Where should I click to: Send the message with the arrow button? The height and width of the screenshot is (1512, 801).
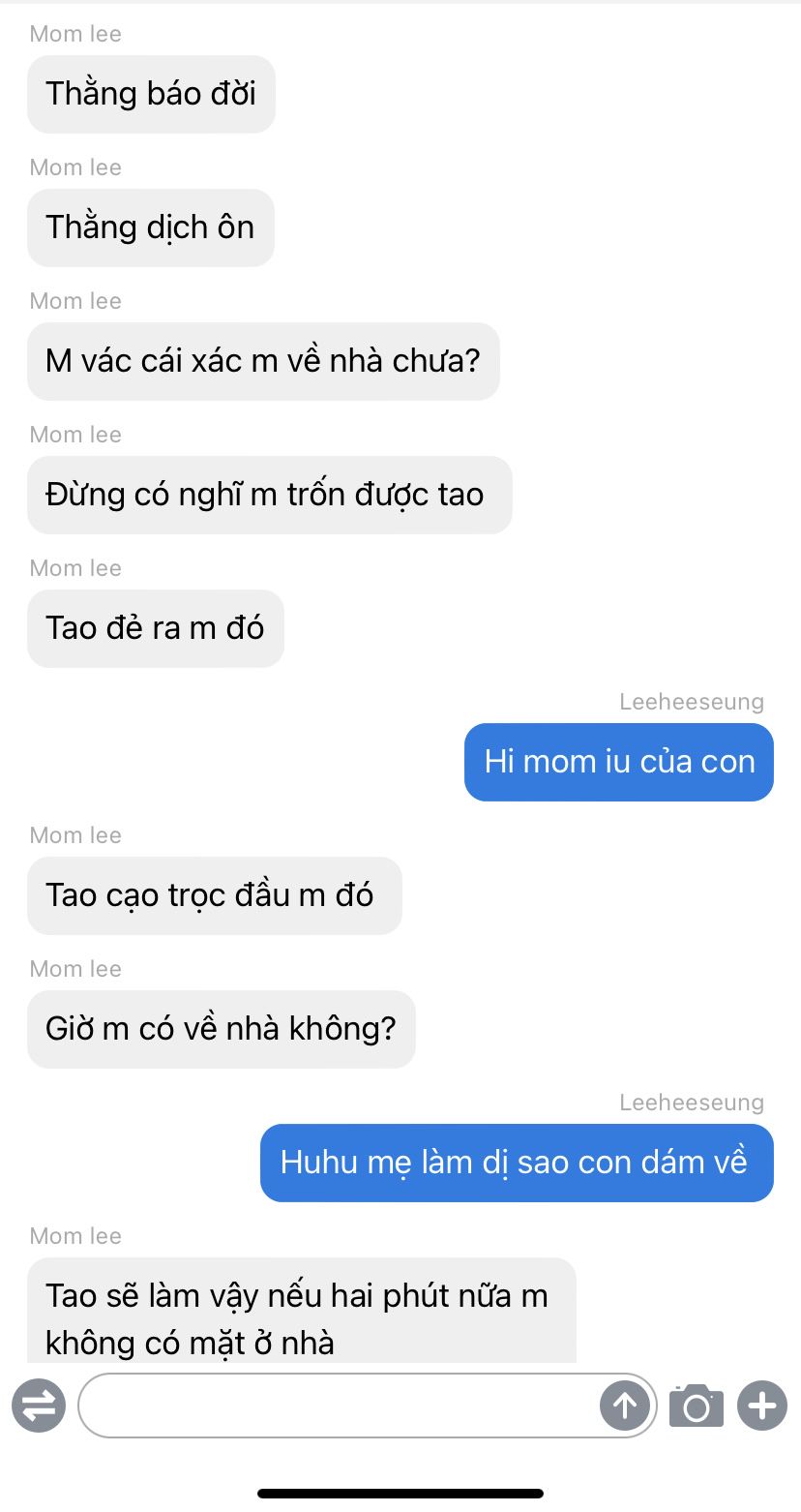pos(625,1405)
